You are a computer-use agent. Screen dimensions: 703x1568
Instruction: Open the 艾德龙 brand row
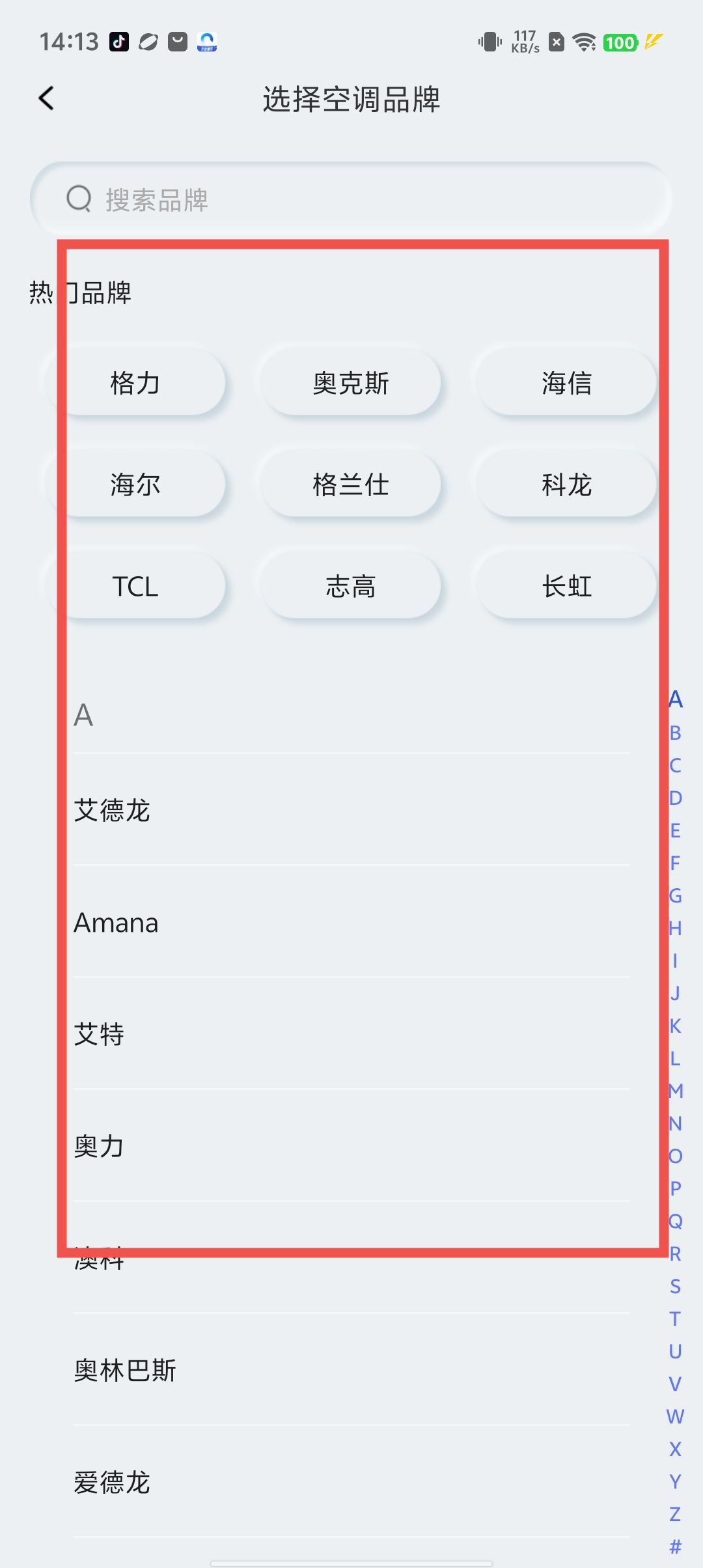(x=351, y=811)
